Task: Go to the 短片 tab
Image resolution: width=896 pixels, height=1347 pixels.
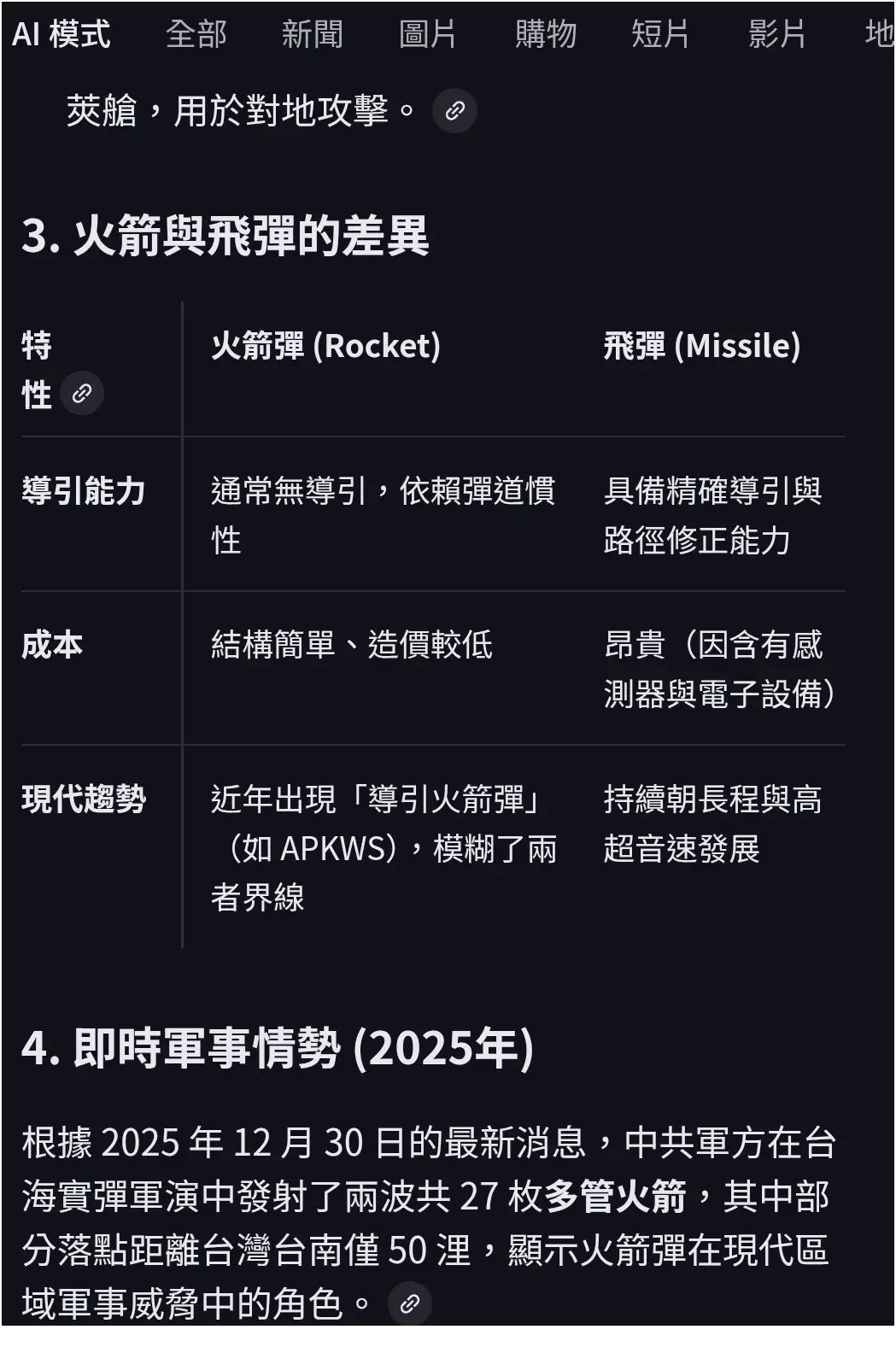Action: (x=660, y=35)
